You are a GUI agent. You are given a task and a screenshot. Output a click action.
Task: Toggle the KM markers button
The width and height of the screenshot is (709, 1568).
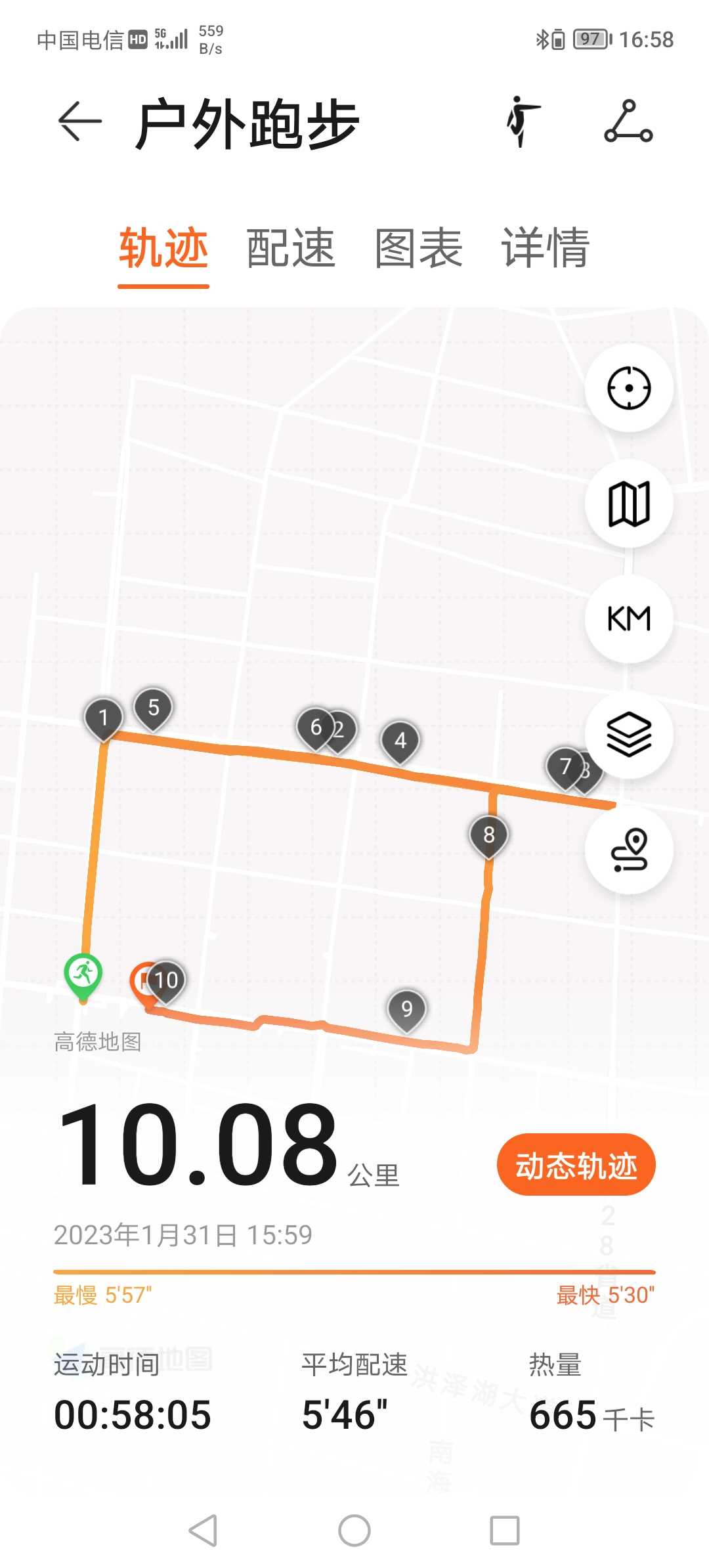coord(629,619)
